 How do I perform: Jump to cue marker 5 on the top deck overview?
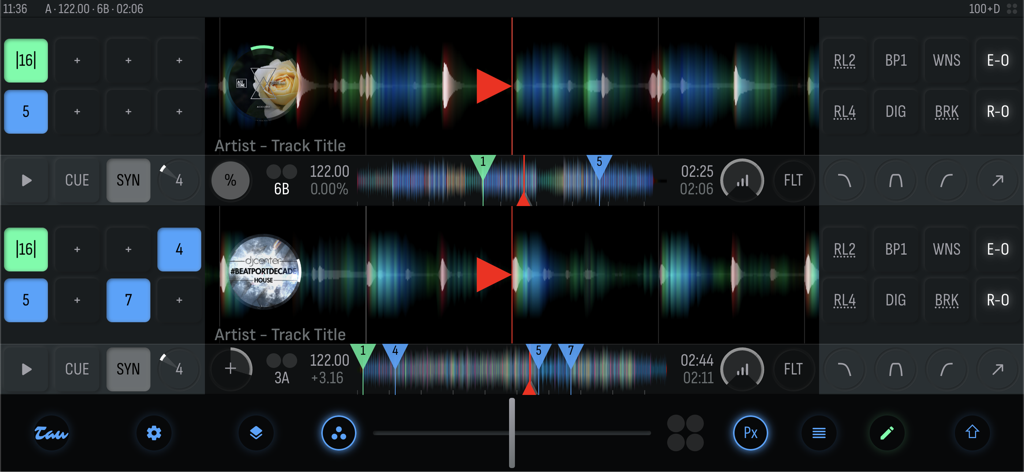(599, 163)
